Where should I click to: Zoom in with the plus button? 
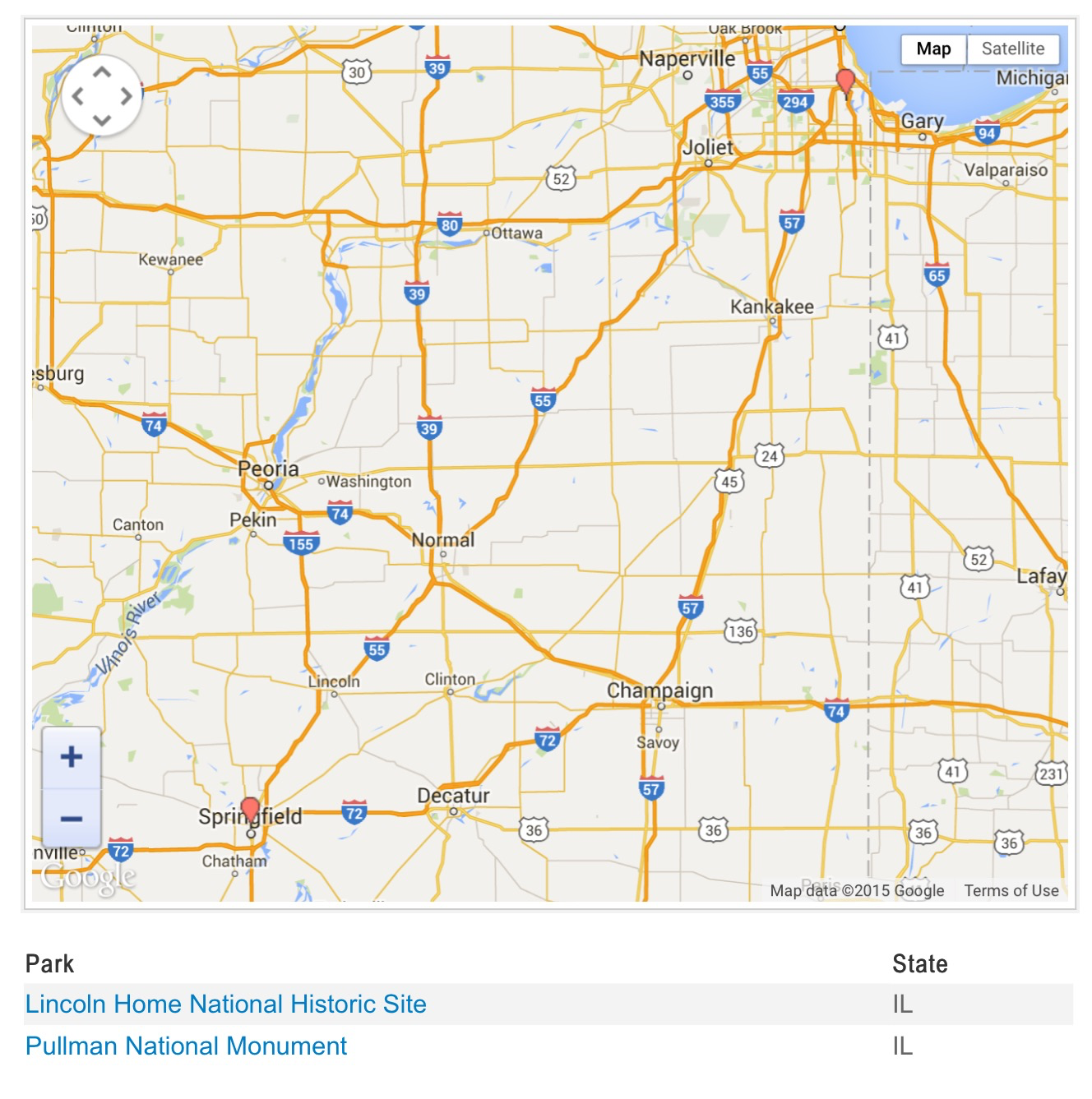pos(72,756)
